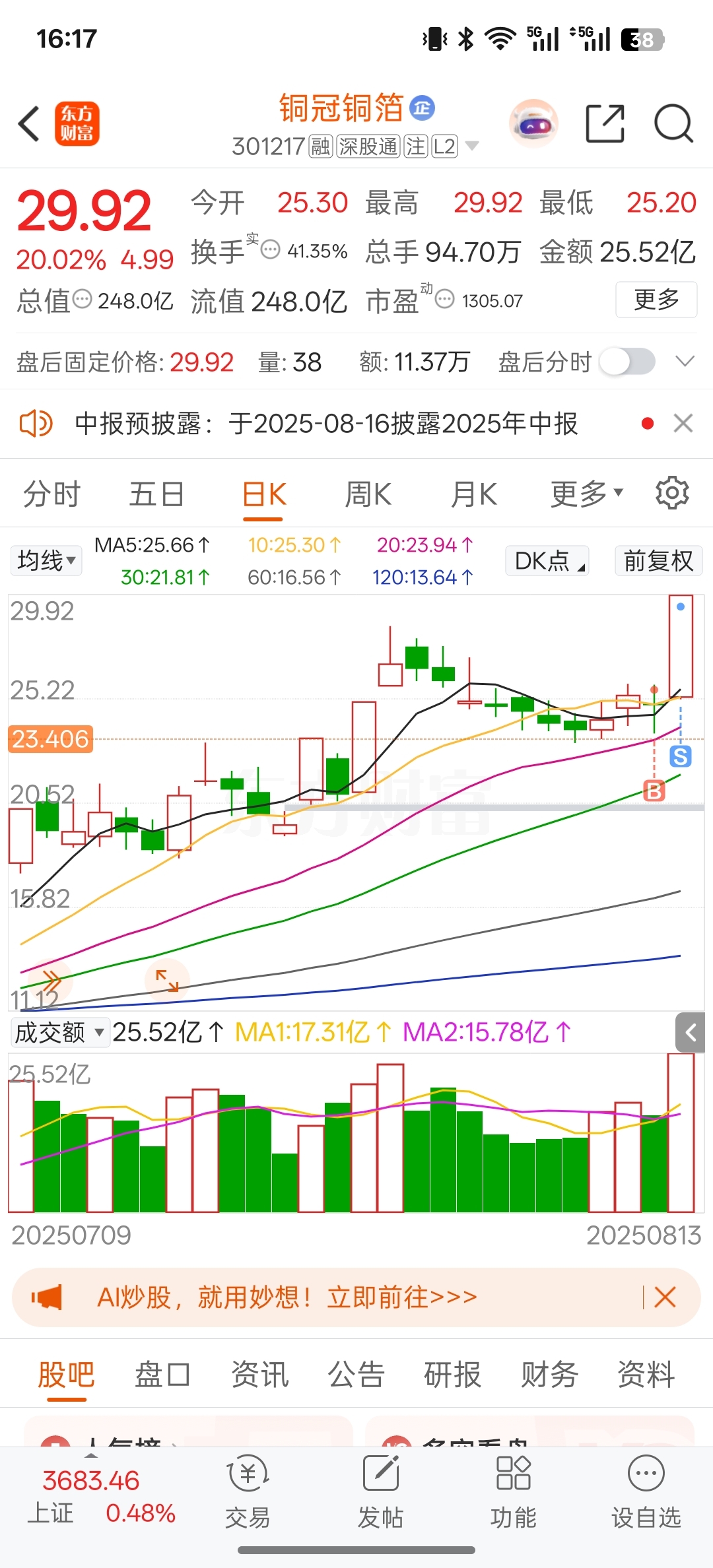Open the 更多 chart period dropdown
713x1568 pixels.
(586, 494)
